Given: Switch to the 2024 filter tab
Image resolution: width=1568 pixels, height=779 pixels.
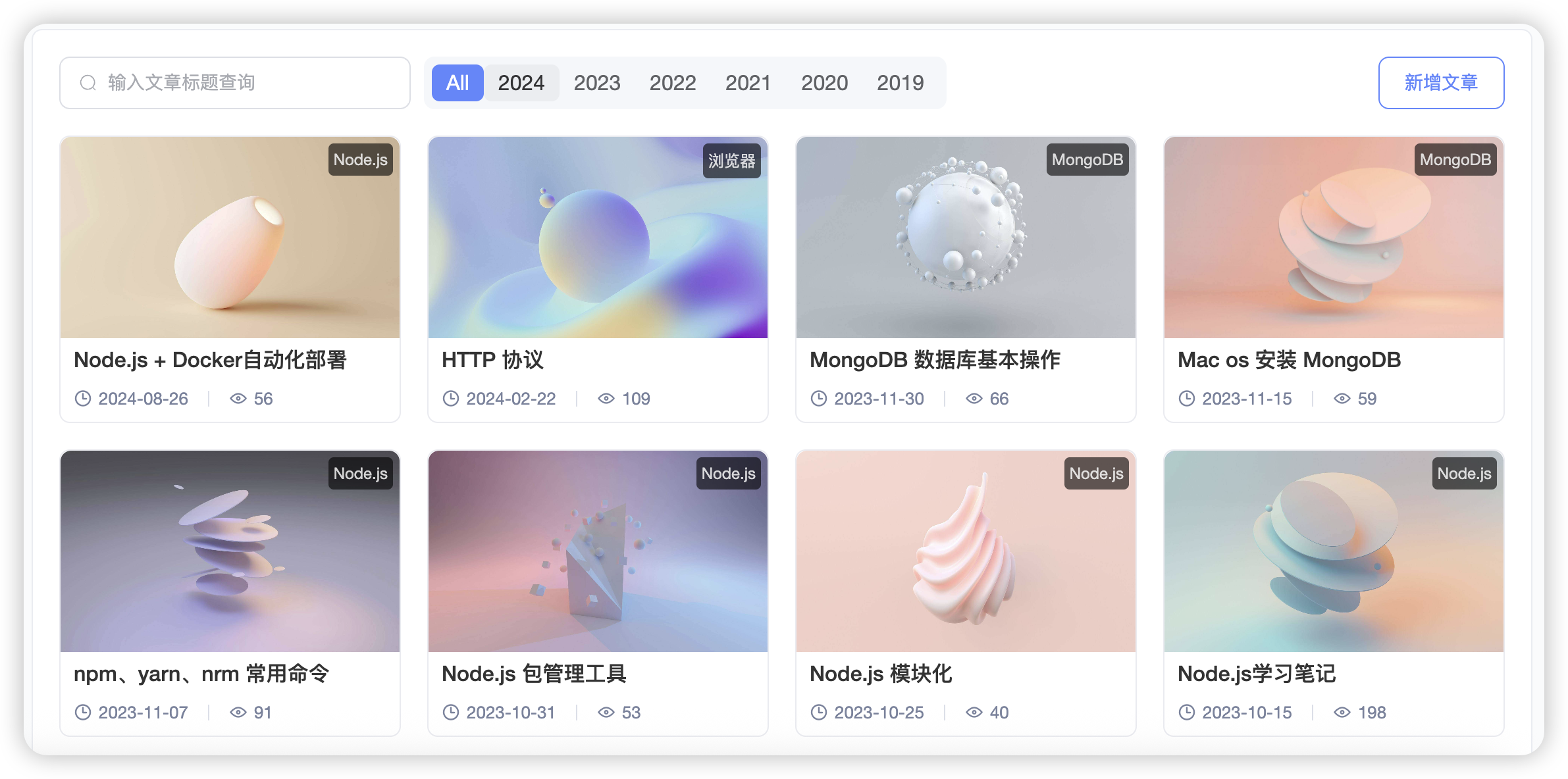Looking at the screenshot, I should tap(521, 83).
